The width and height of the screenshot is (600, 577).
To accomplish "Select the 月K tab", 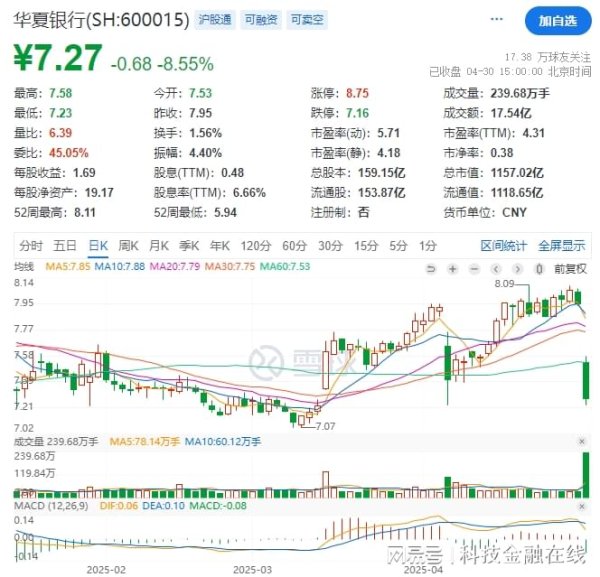I will [x=158, y=245].
